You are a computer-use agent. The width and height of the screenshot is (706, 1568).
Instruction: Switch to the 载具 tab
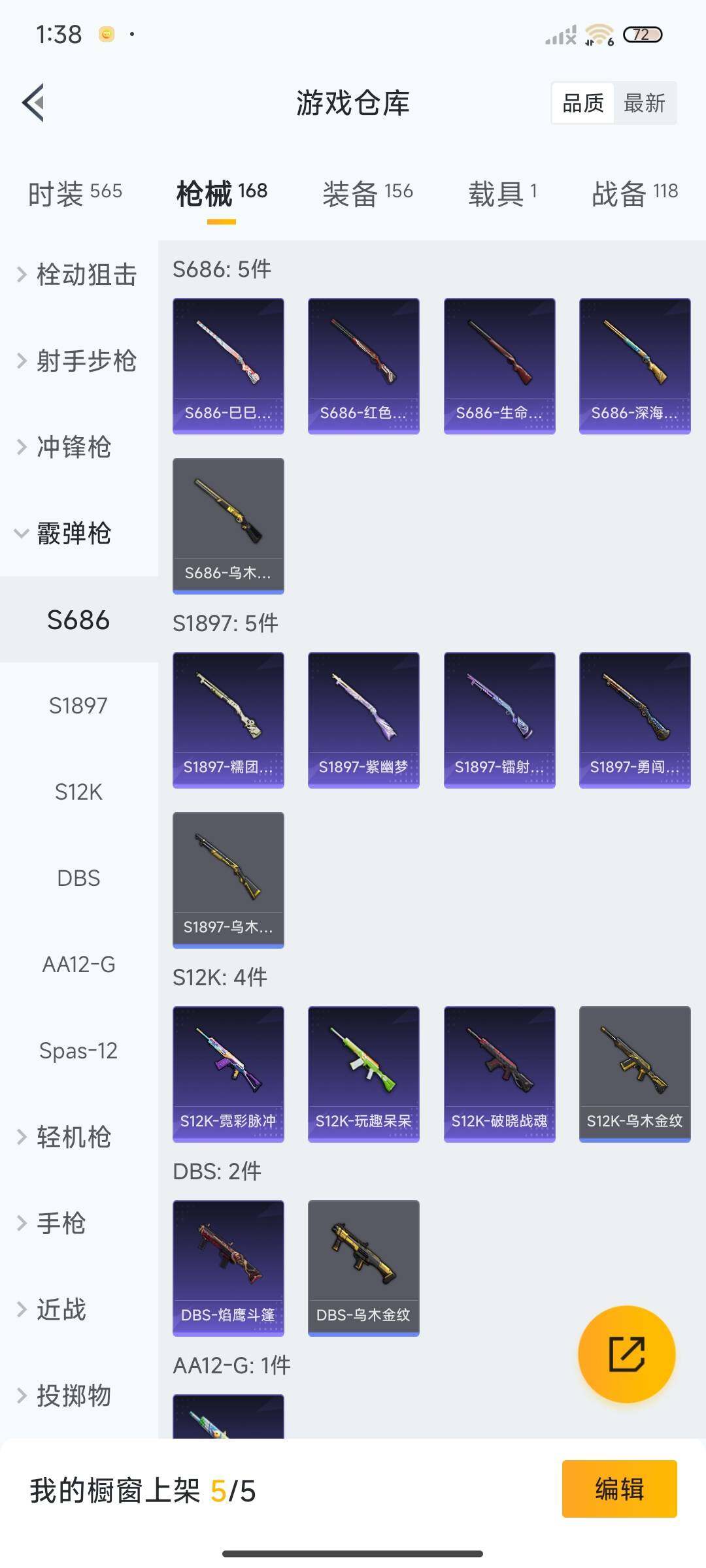(x=502, y=193)
